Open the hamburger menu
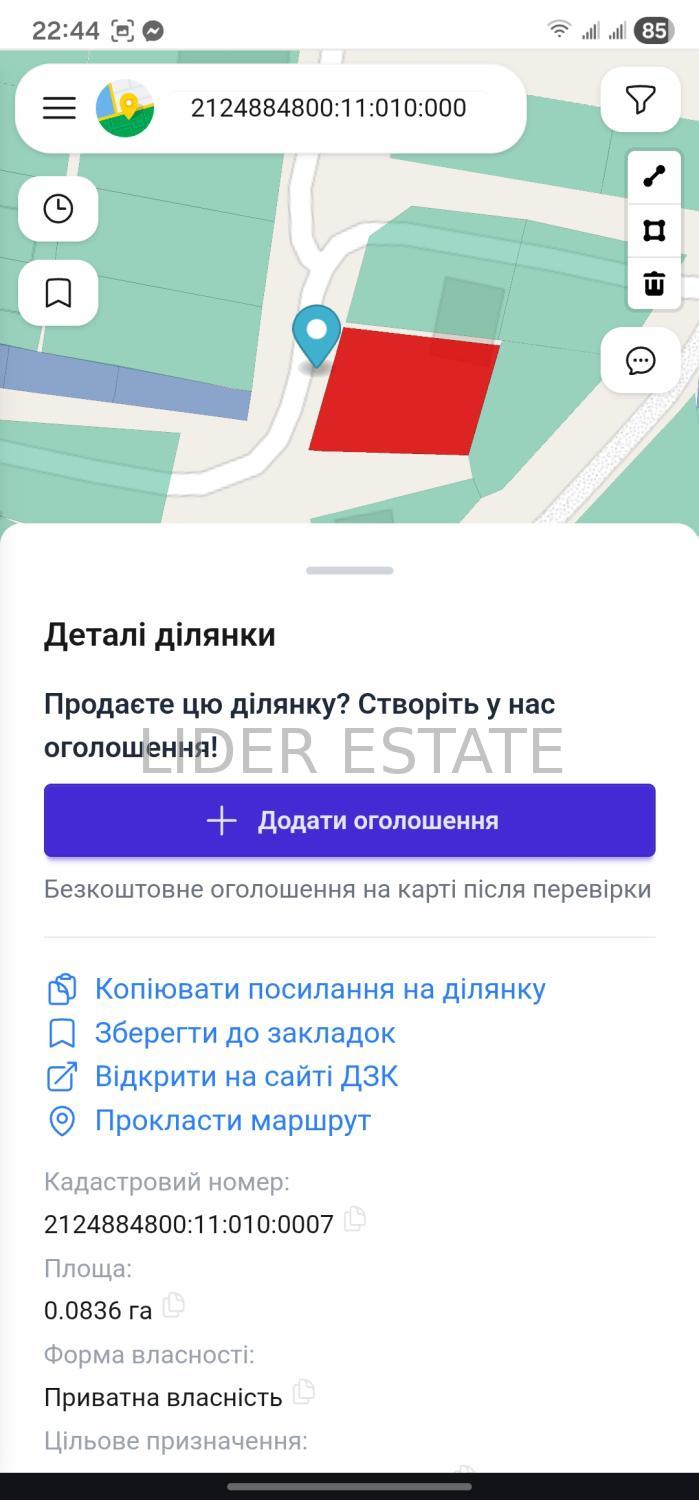The height and width of the screenshot is (1500, 699). (59, 108)
